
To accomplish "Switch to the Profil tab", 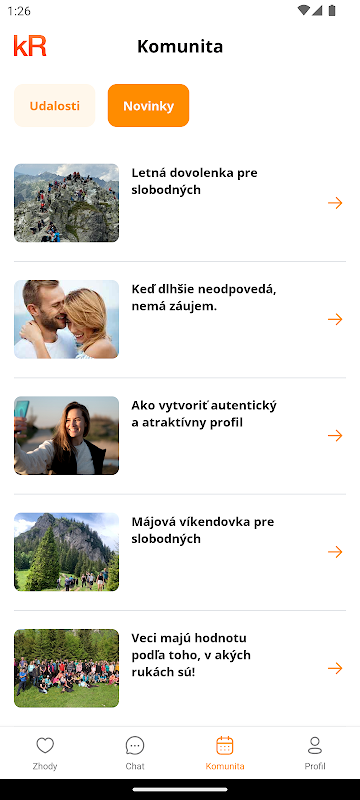I will (315, 753).
